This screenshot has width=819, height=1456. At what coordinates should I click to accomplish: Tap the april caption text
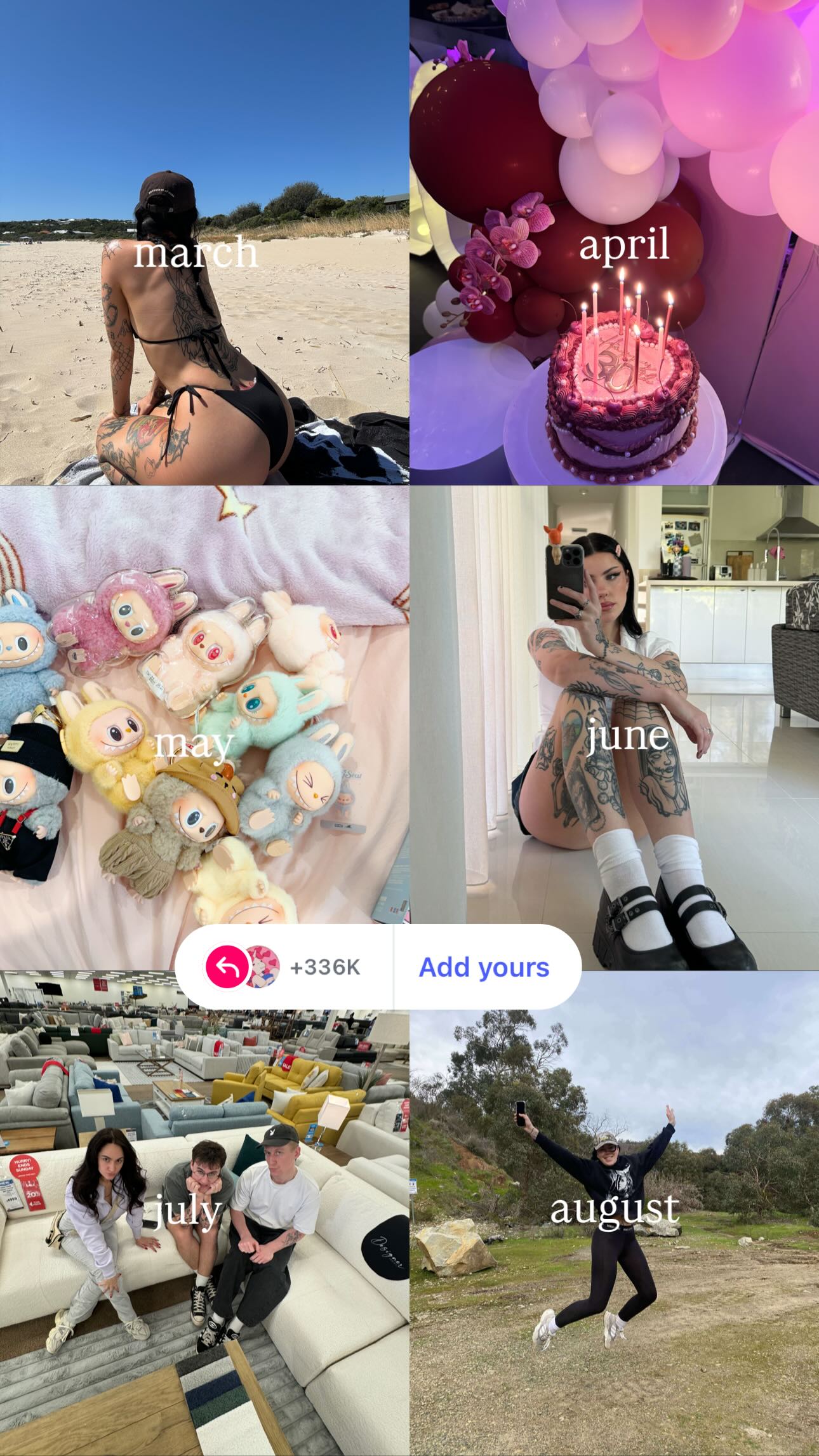click(x=625, y=248)
